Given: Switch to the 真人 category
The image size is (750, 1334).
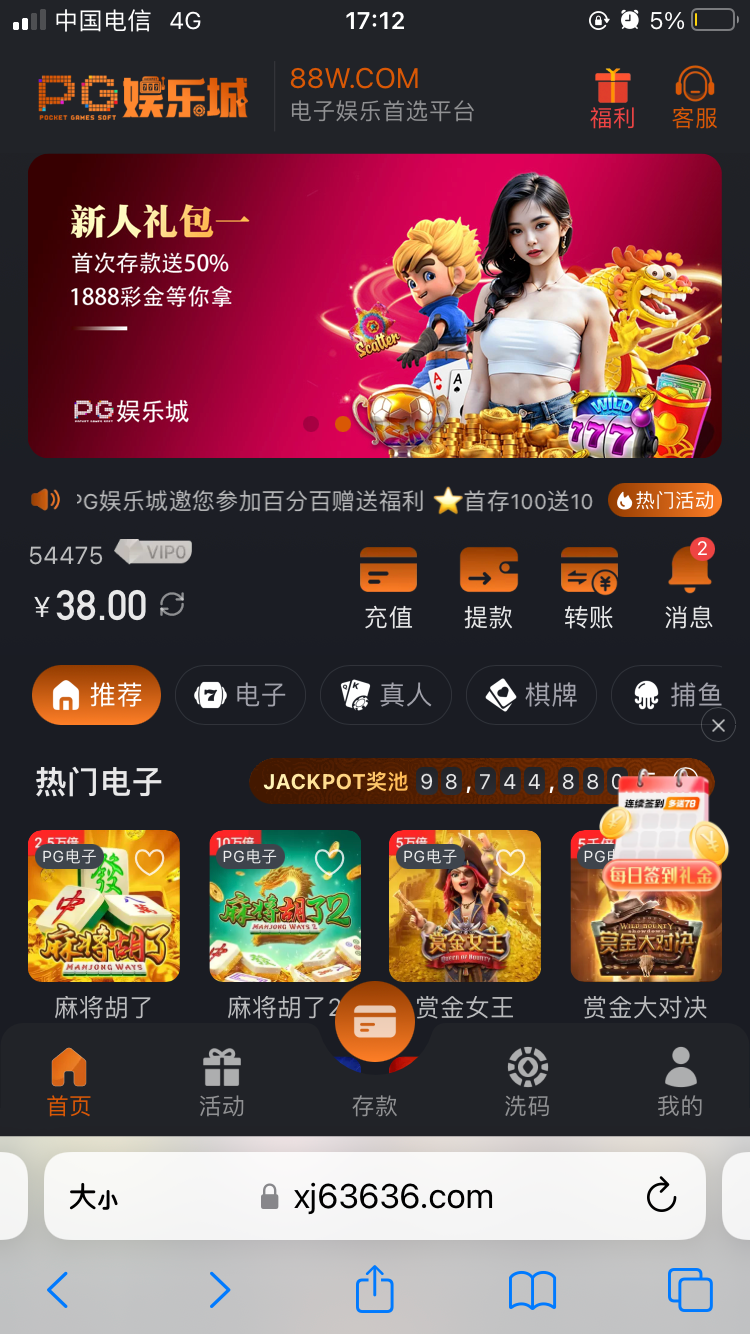Looking at the screenshot, I should pyautogui.click(x=385, y=695).
